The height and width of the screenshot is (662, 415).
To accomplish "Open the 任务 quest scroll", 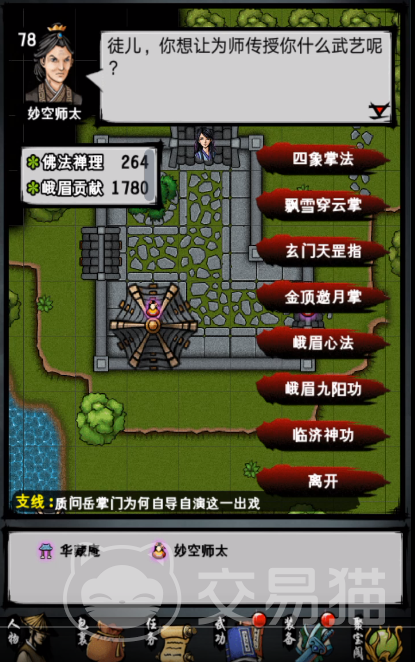I will pyautogui.click(x=171, y=638).
